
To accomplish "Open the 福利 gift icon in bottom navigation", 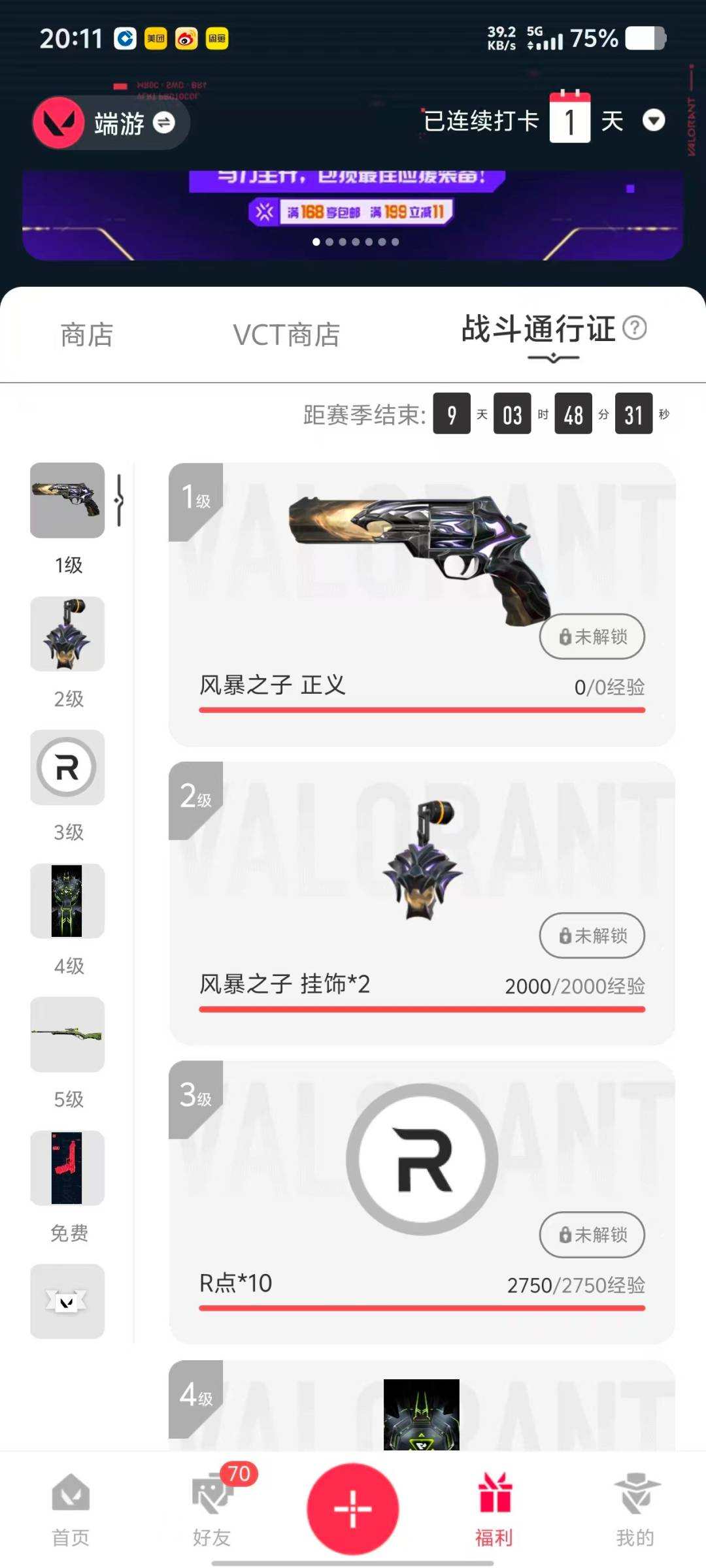I will point(494,1503).
